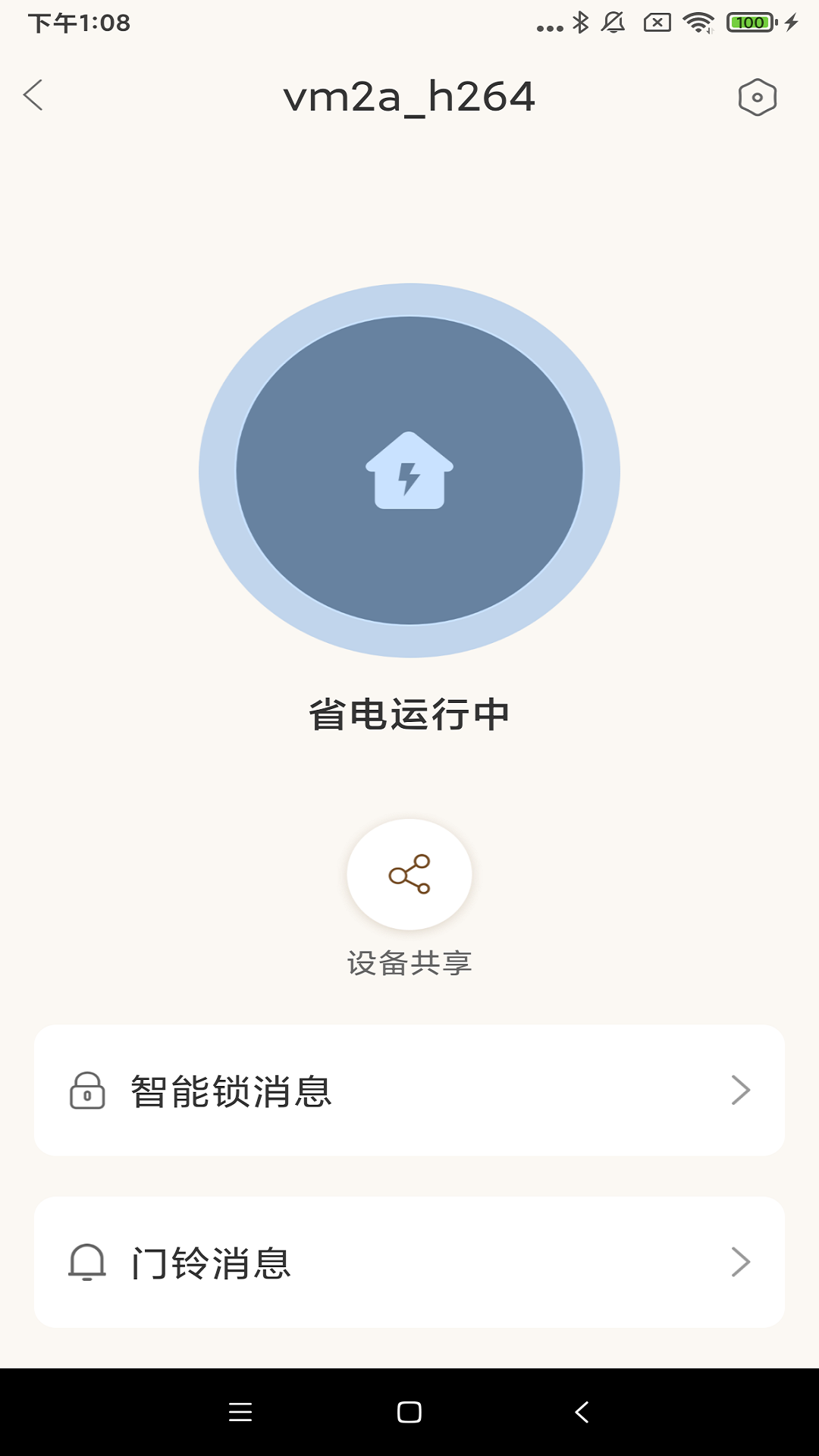Tap the Wi-Fi icon in the status bar
The height and width of the screenshot is (1456, 819).
[x=698, y=21]
